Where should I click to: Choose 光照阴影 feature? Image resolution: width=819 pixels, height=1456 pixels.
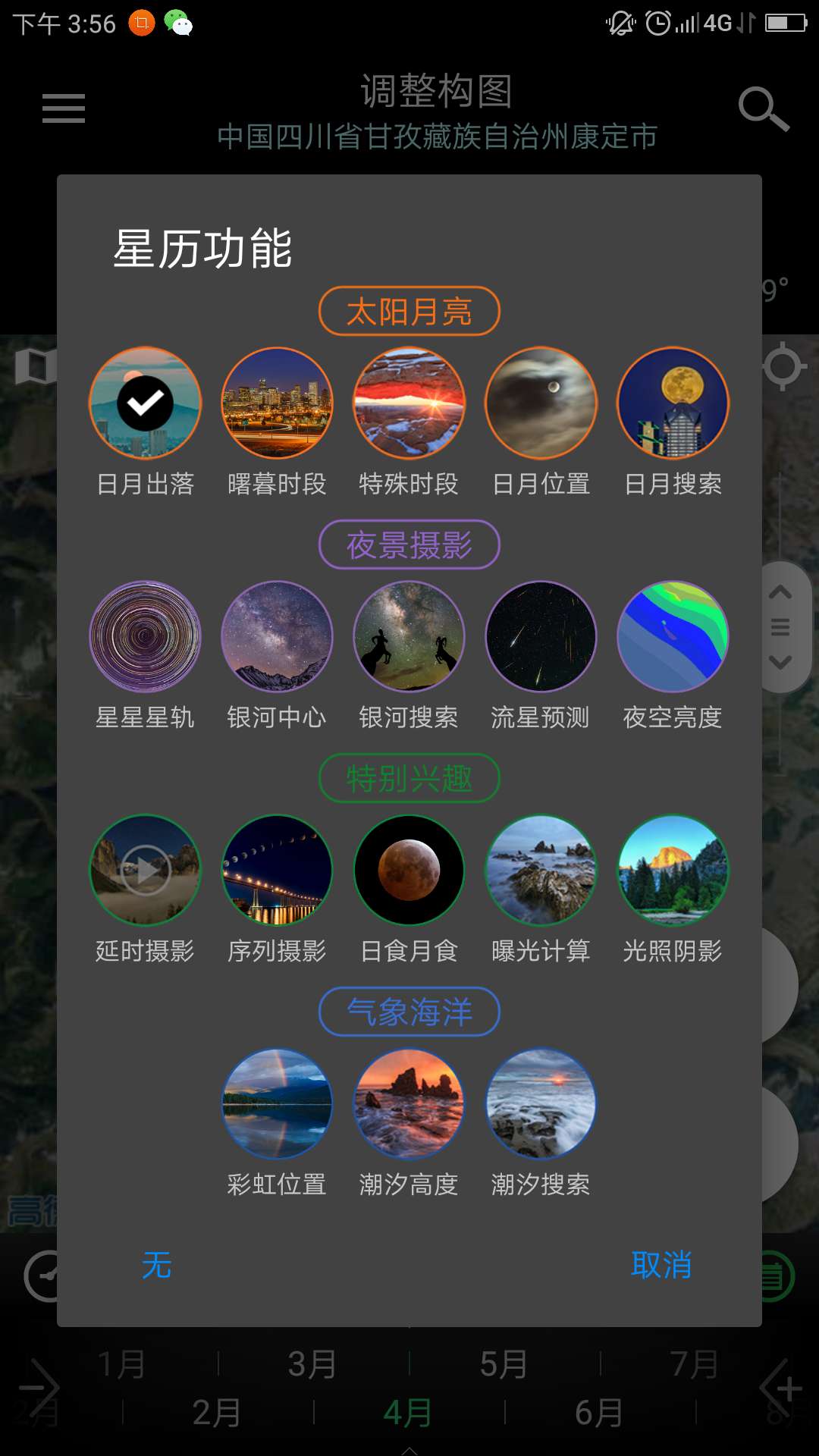click(x=673, y=871)
